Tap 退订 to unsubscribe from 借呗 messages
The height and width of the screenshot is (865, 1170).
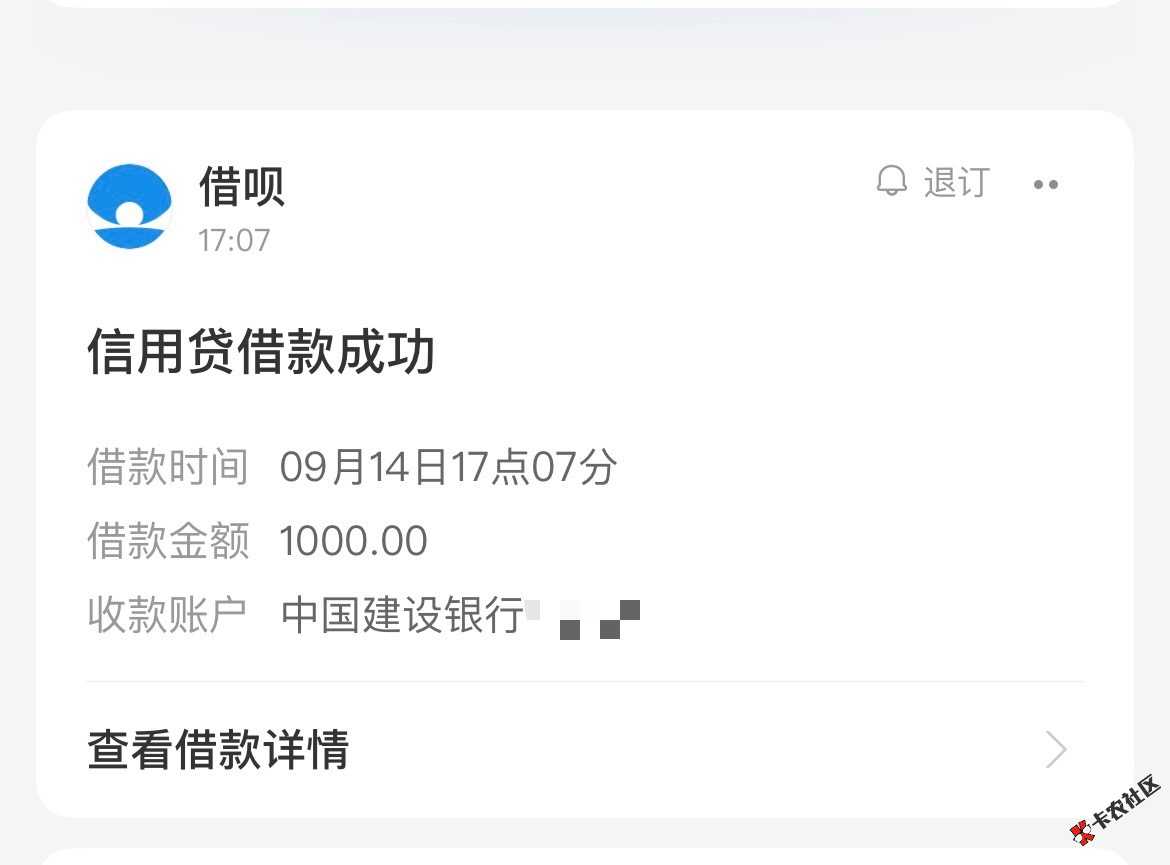point(934,183)
